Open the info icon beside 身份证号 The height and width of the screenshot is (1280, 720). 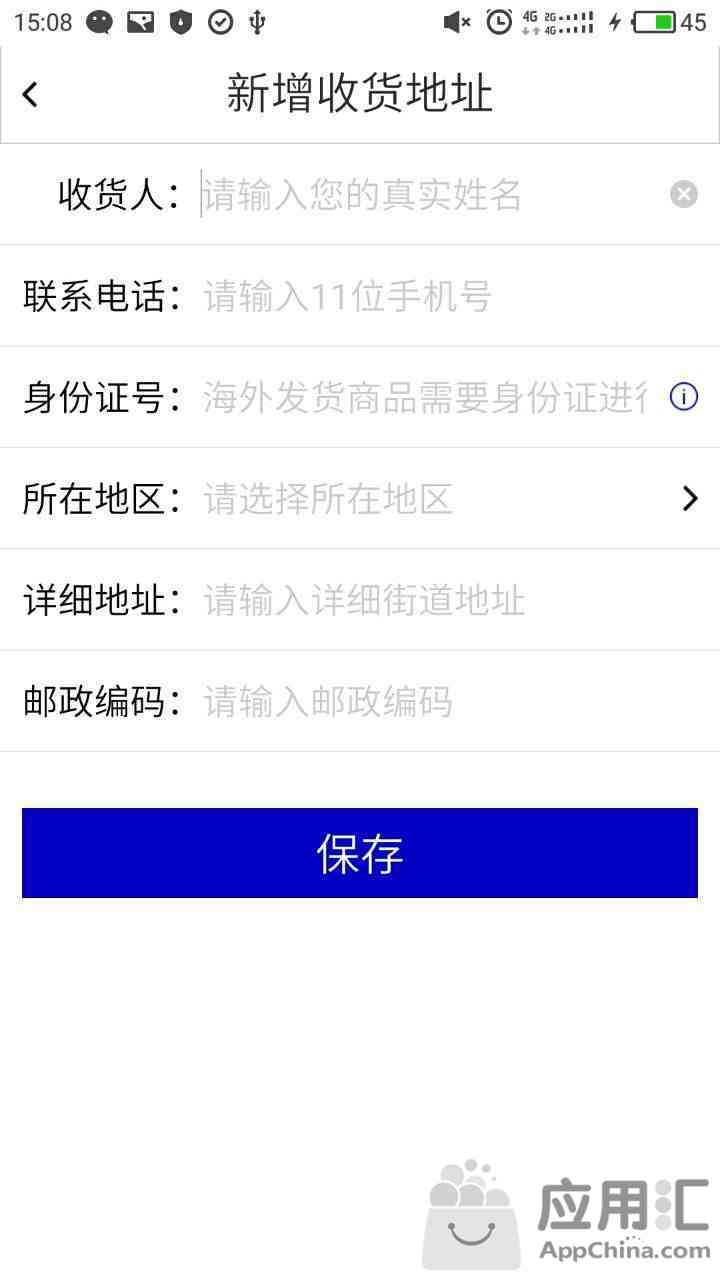tap(684, 397)
